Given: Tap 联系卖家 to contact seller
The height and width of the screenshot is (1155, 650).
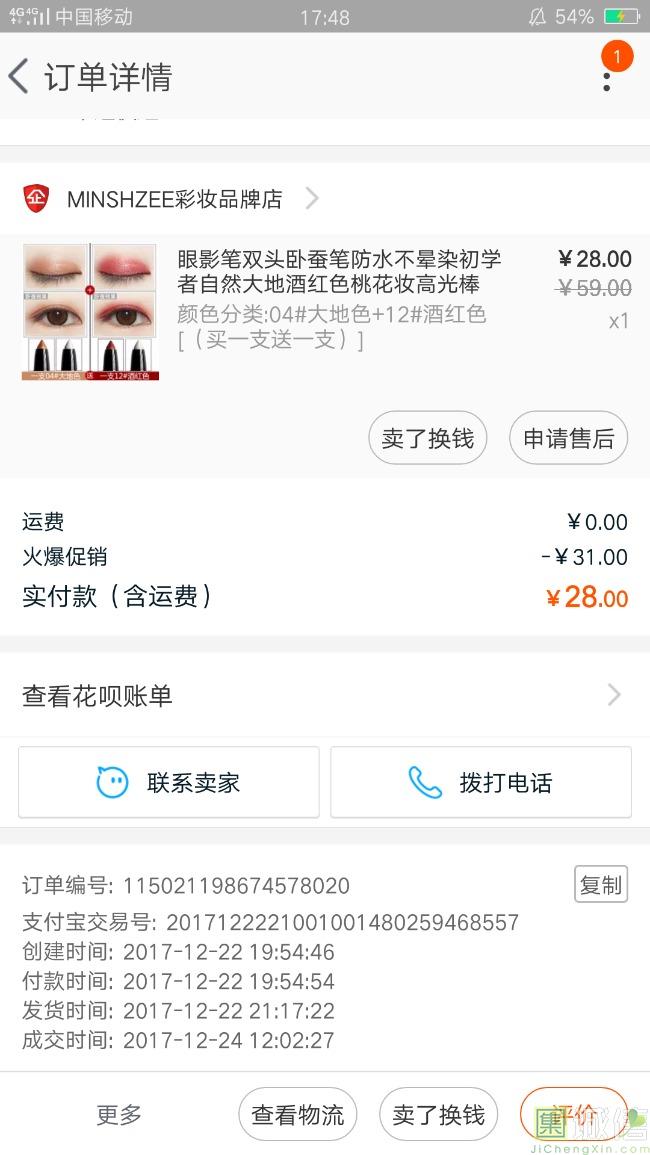Looking at the screenshot, I should point(169,782).
